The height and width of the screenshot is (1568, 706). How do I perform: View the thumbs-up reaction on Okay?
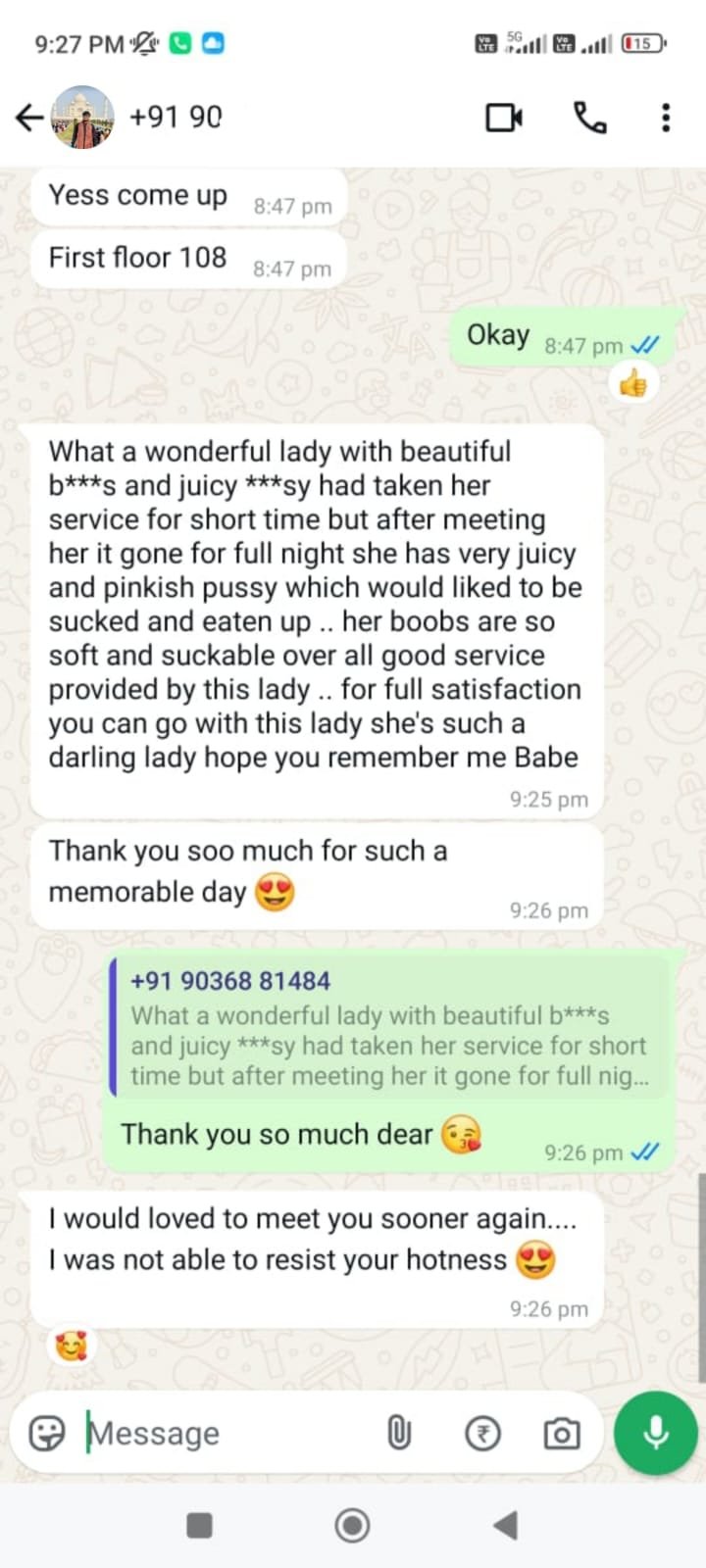click(633, 383)
